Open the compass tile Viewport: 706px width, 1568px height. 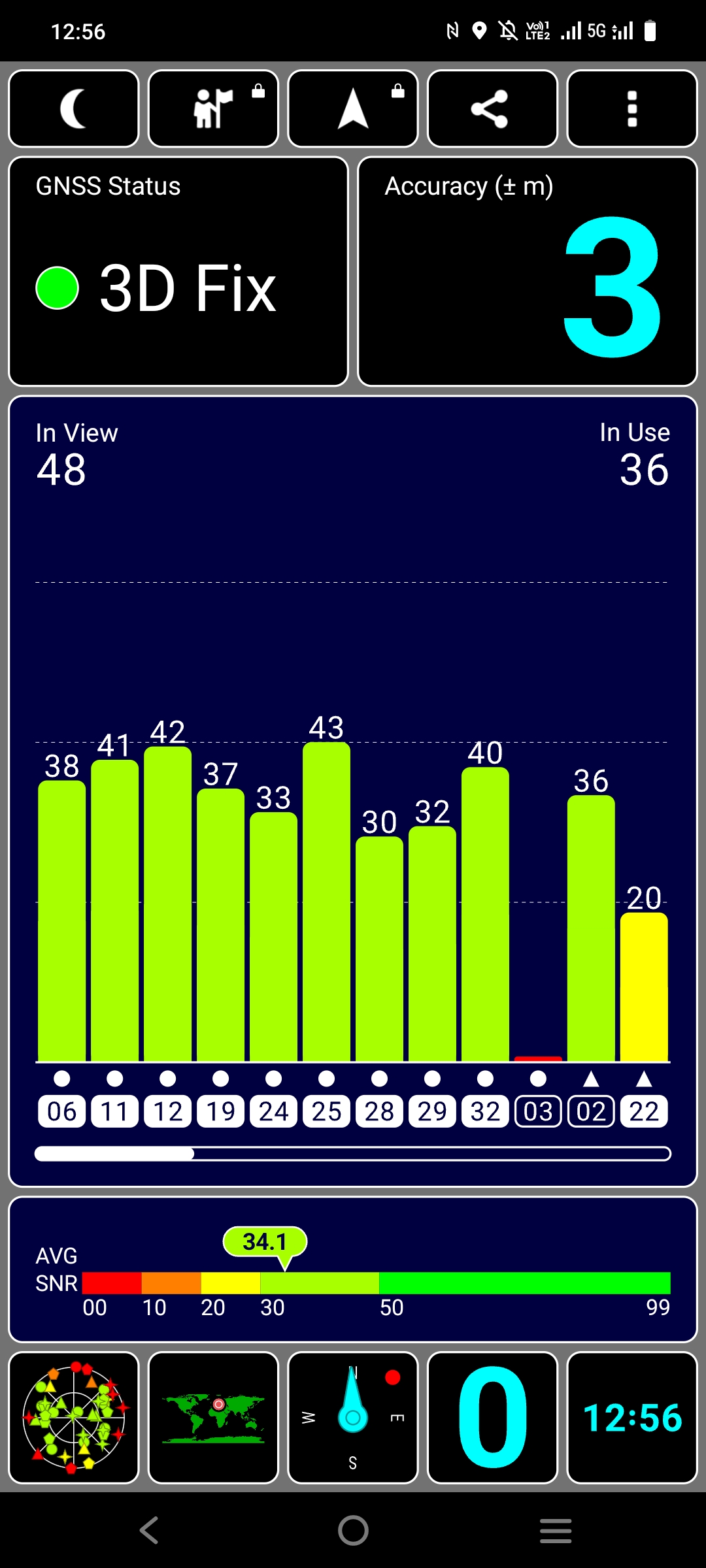[353, 1418]
